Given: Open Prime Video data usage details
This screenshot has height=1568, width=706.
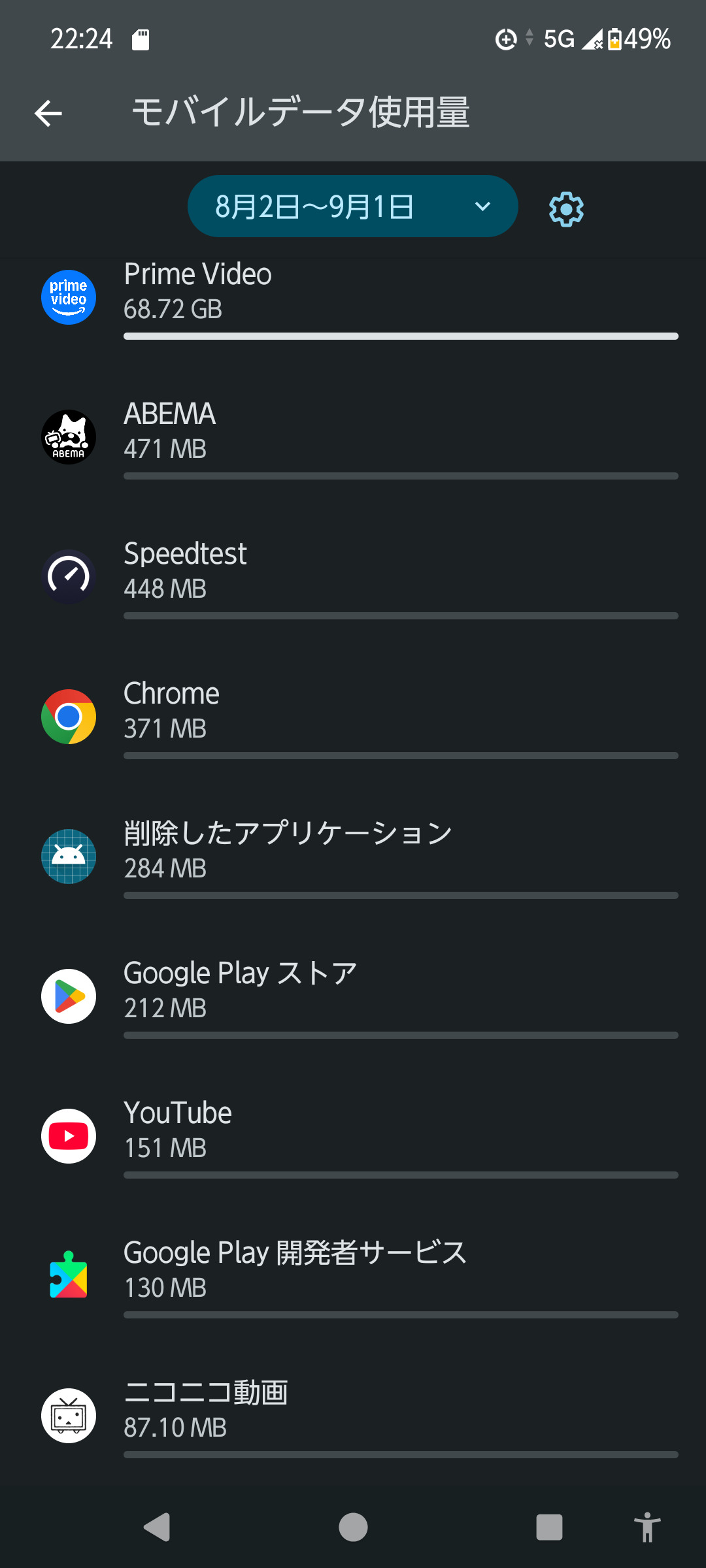Looking at the screenshot, I should 353,298.
